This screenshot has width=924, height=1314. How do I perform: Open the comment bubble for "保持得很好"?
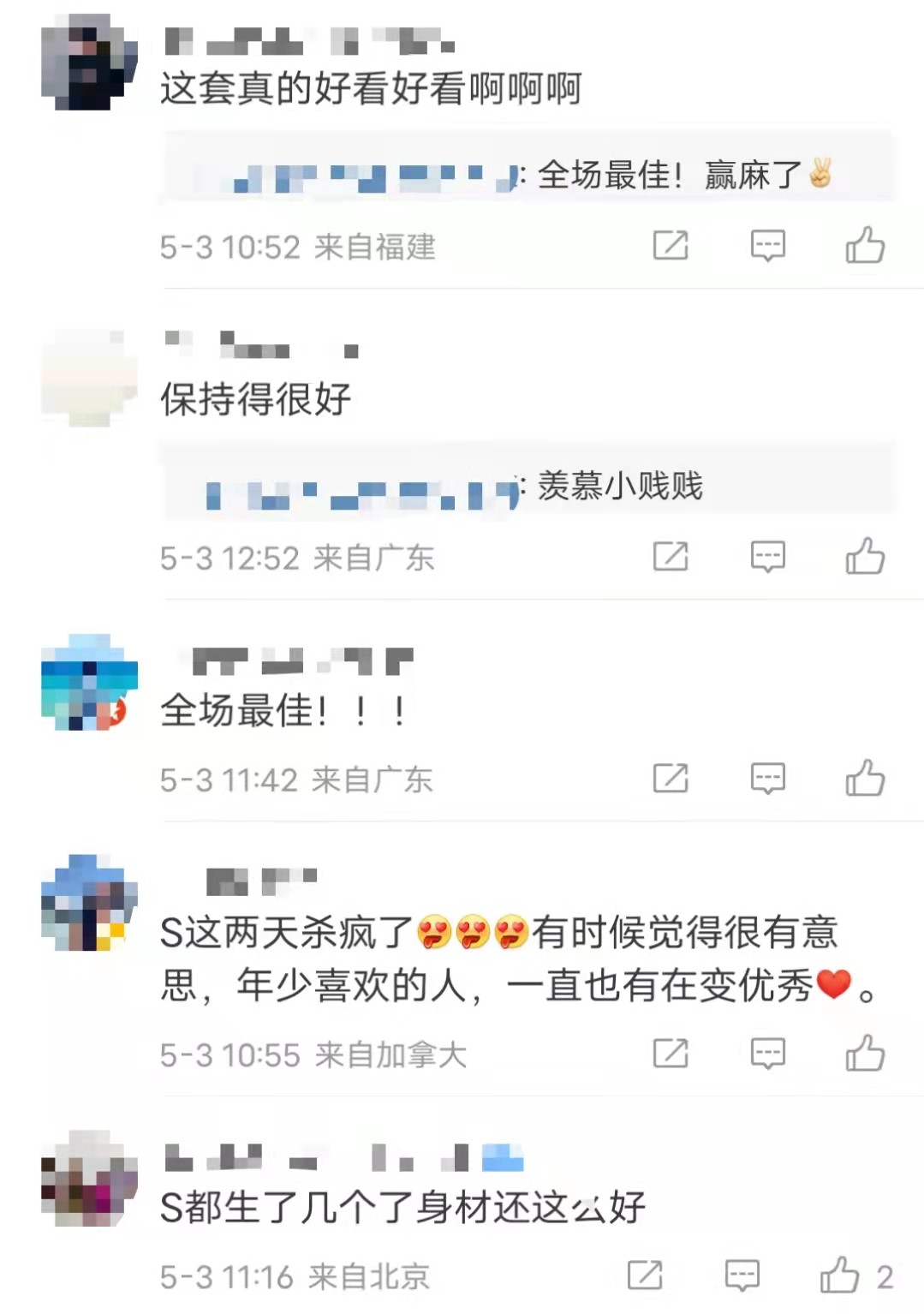[x=768, y=557]
